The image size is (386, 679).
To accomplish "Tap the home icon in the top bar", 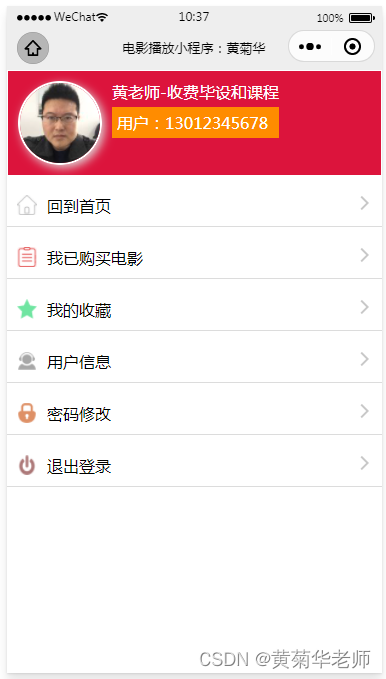I will pos(33,48).
